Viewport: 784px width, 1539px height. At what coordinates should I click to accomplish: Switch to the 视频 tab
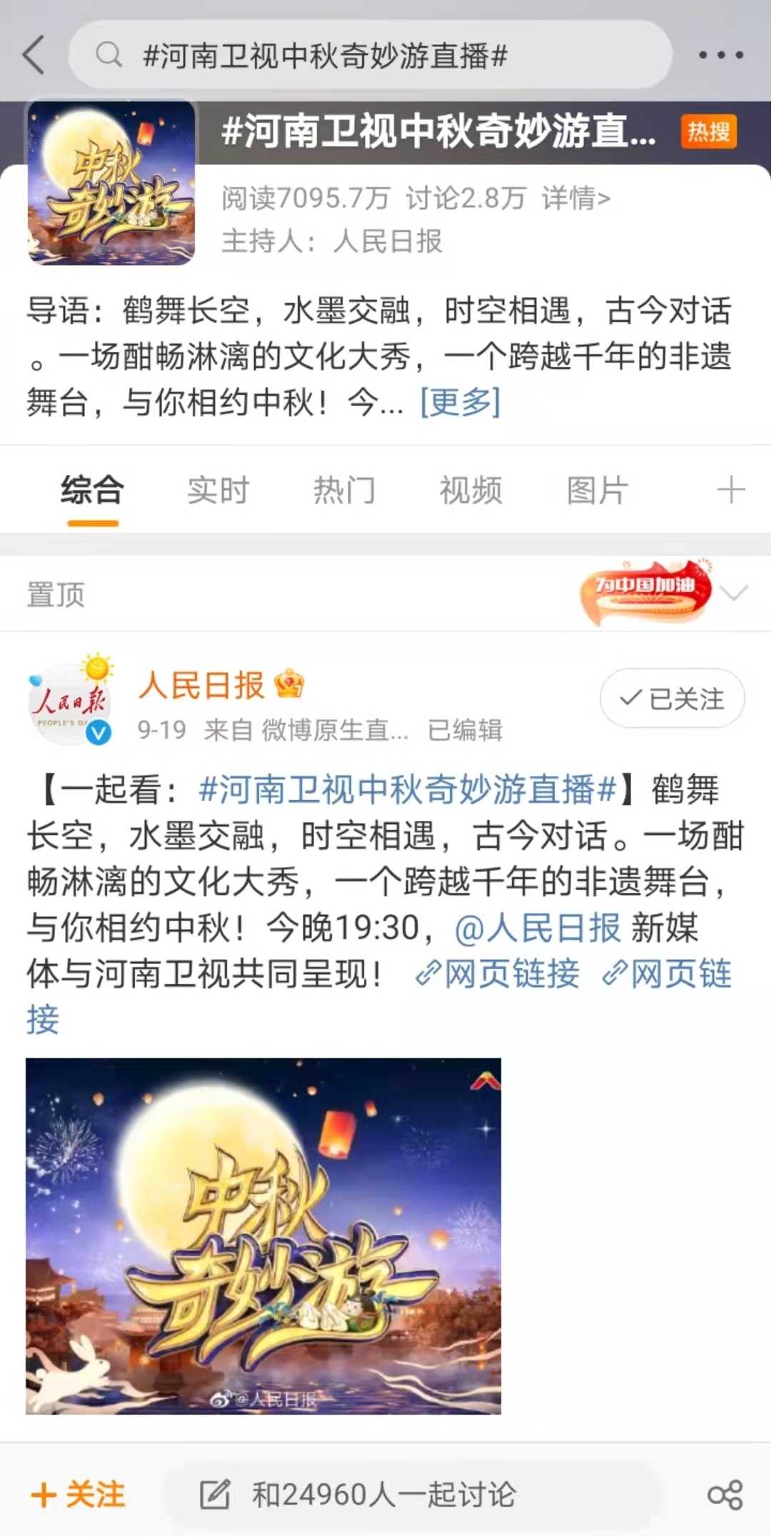471,491
